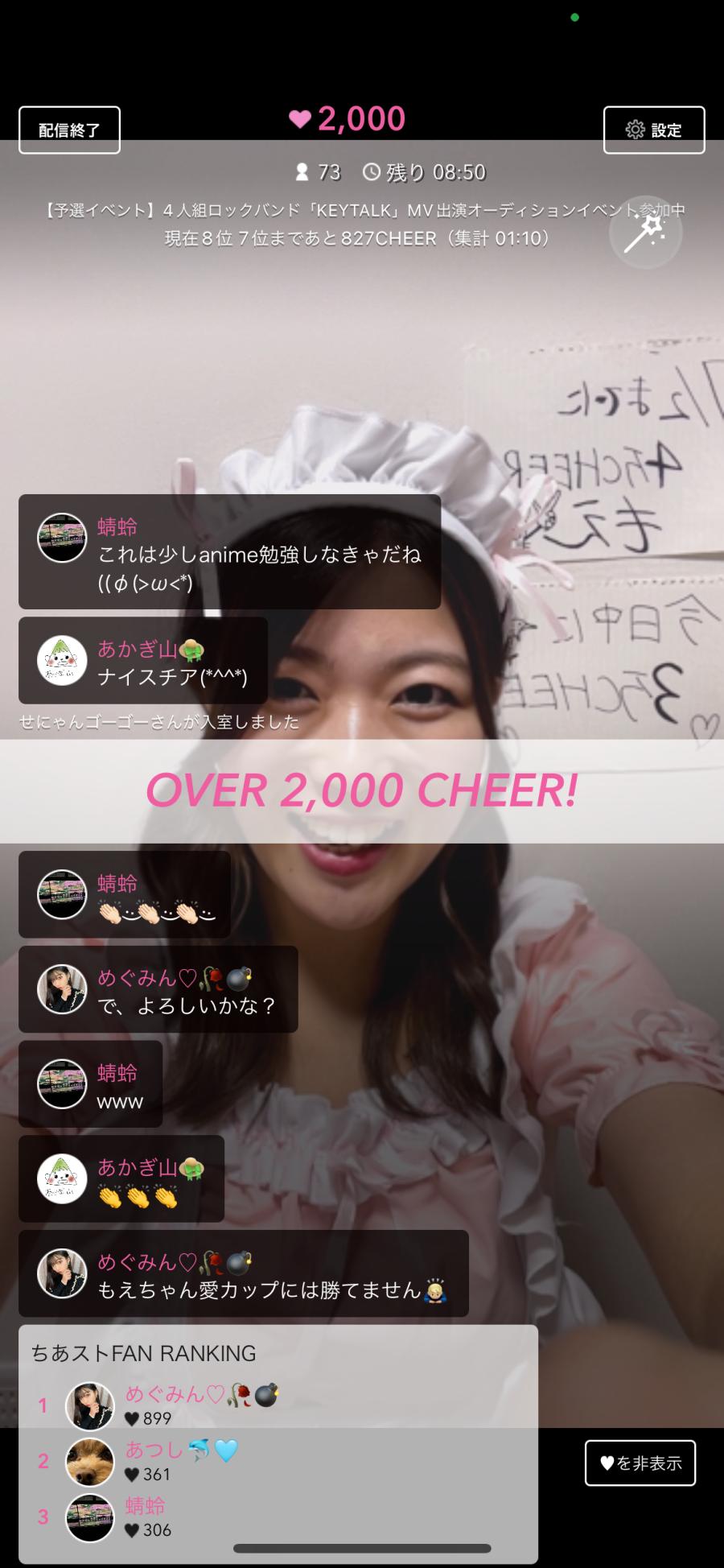Tap あかぎ山's ナイスチア comment
Image resolution: width=724 pixels, height=1568 pixels.
tap(143, 662)
